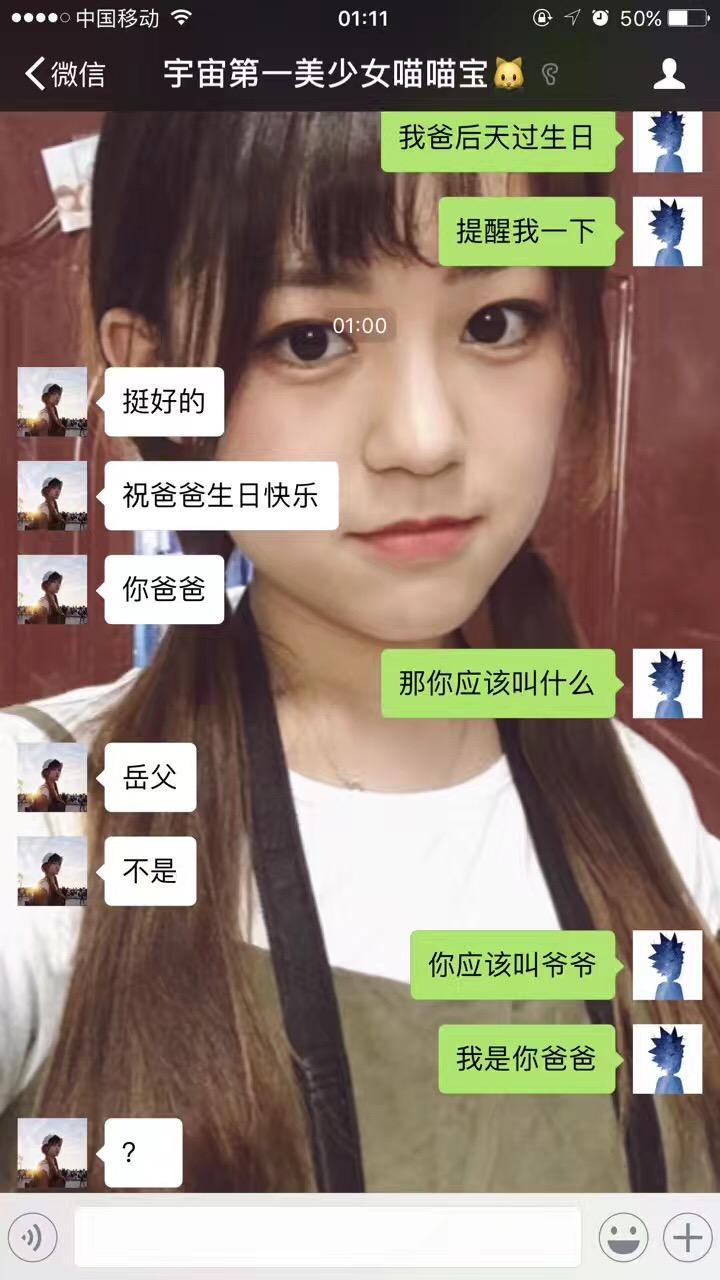Image resolution: width=720 pixels, height=1280 pixels.
Task: Tap the avatar beside 那你应该叫什么 message
Action: 667,684
